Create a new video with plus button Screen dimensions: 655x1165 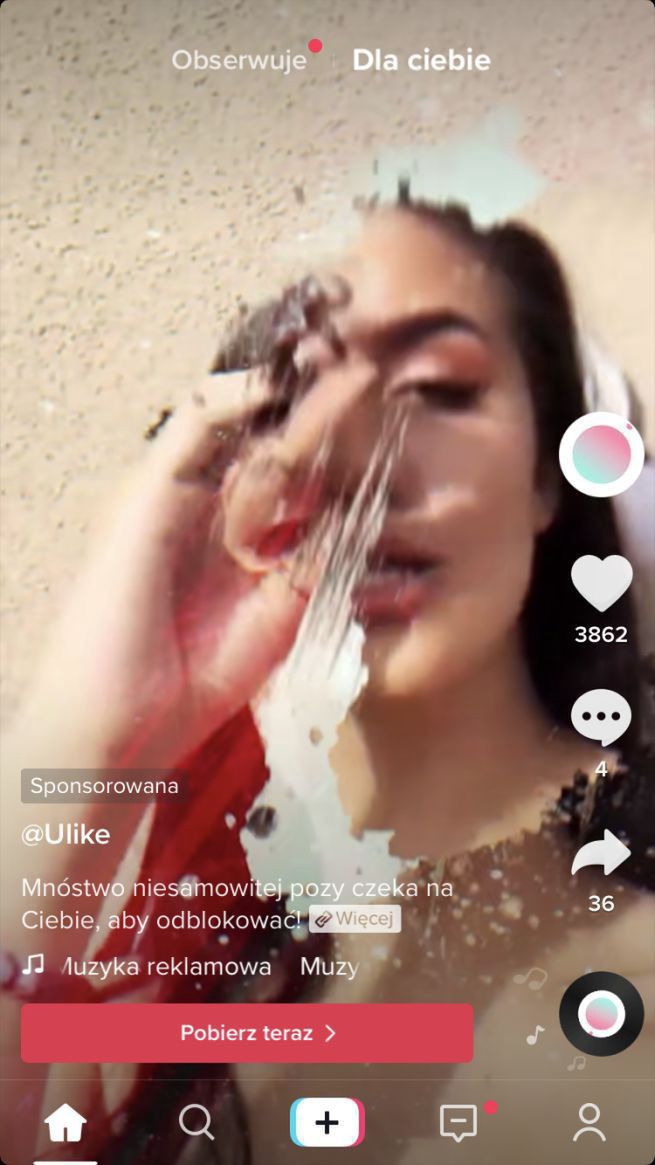[x=327, y=1123]
